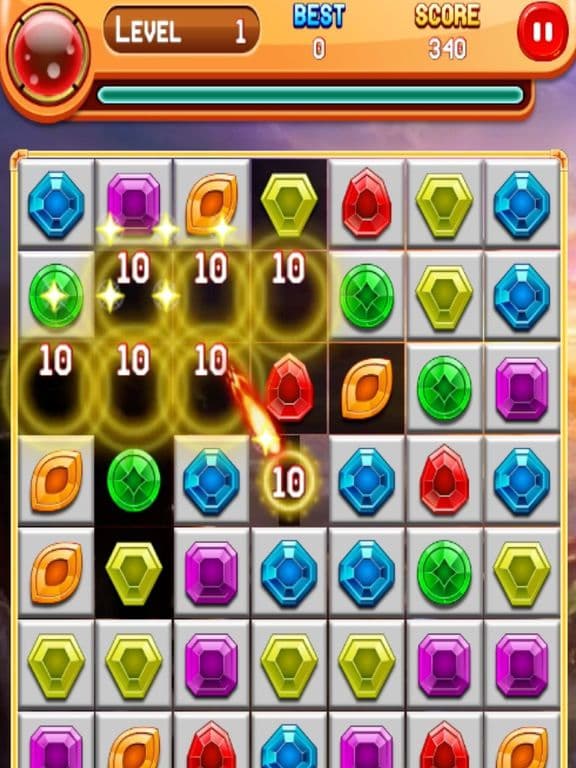
Task: Tap the red gem between two blue gems
Action: (x=444, y=480)
